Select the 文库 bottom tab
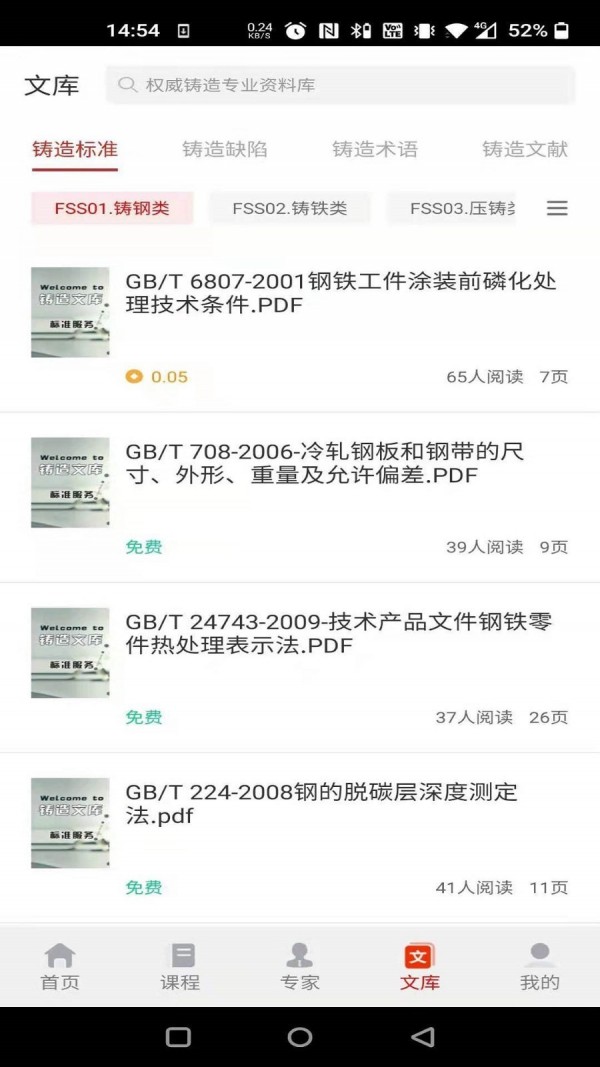The width and height of the screenshot is (600, 1067). point(420,966)
